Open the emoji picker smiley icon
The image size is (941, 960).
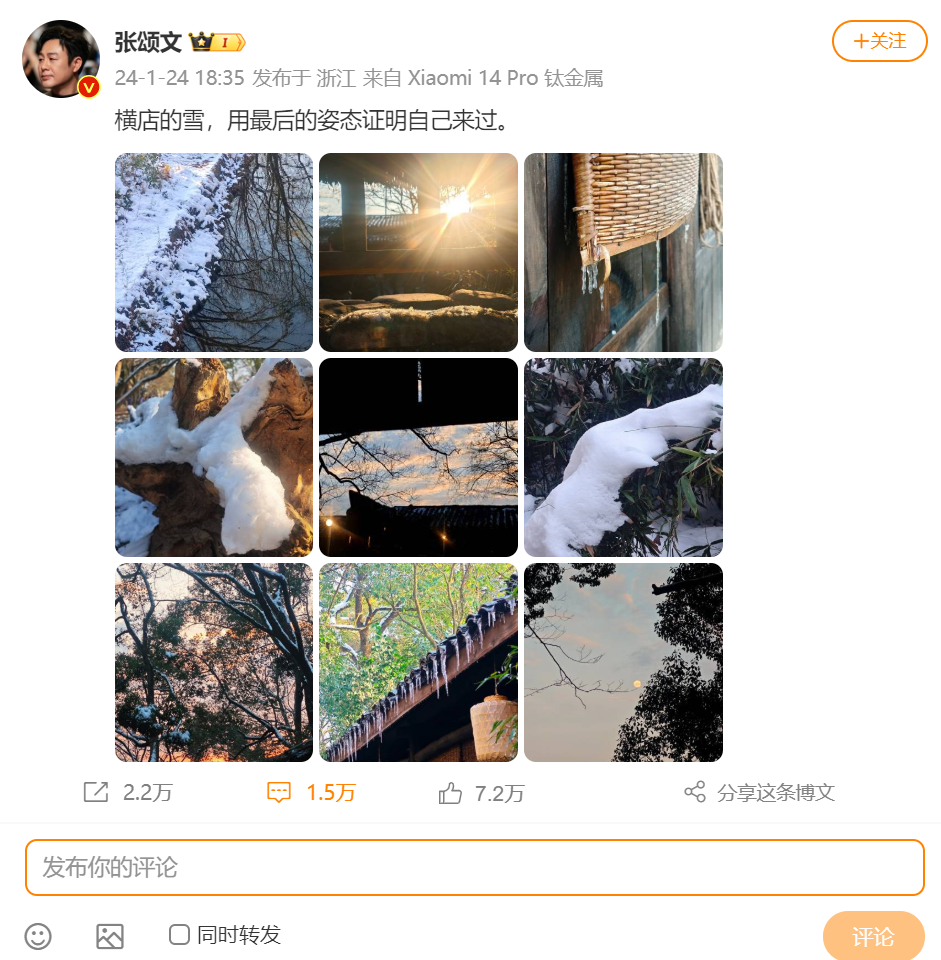tap(38, 936)
